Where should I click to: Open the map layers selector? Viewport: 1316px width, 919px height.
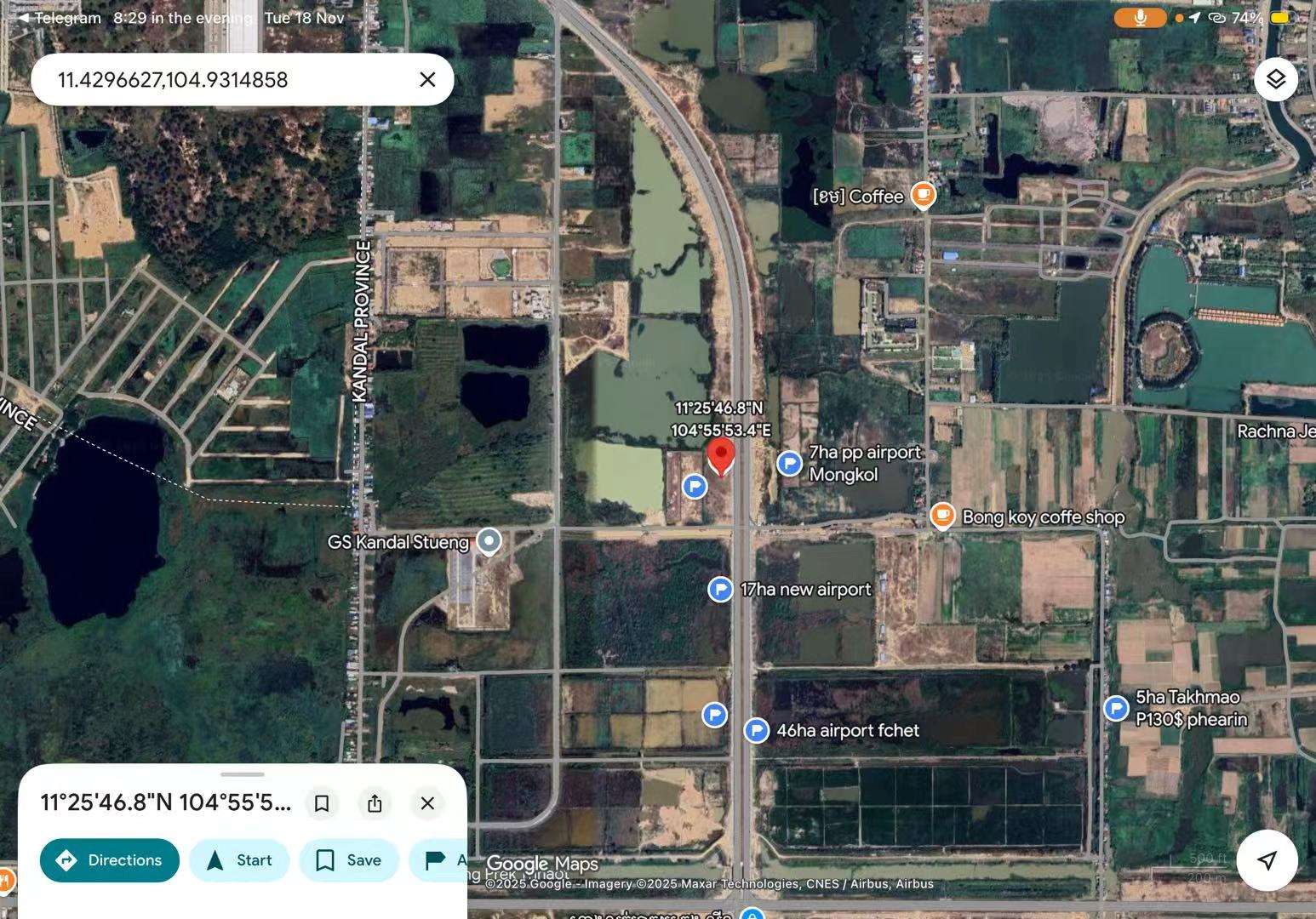point(1275,79)
